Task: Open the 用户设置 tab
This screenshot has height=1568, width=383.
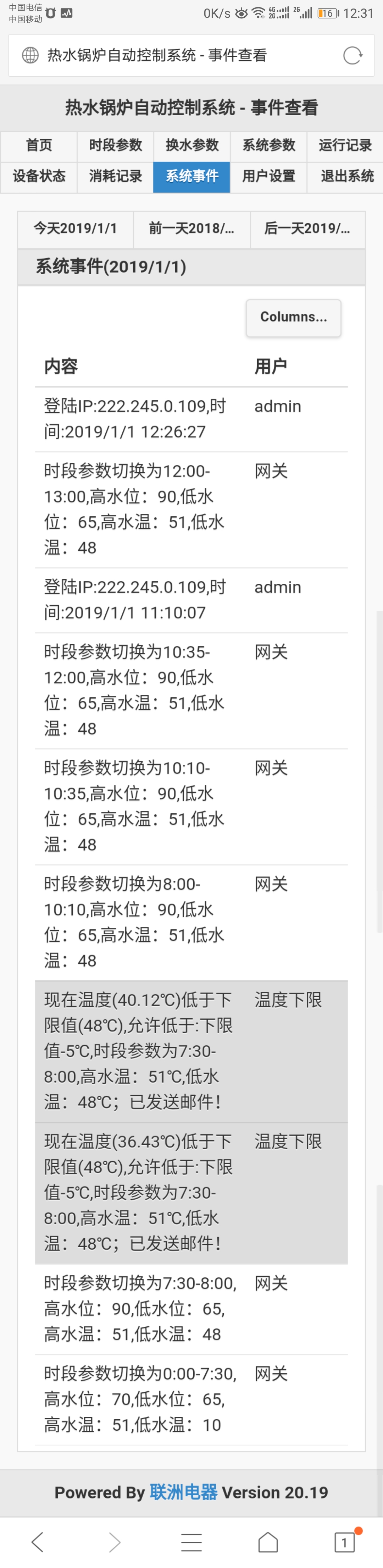Action: coord(269,176)
